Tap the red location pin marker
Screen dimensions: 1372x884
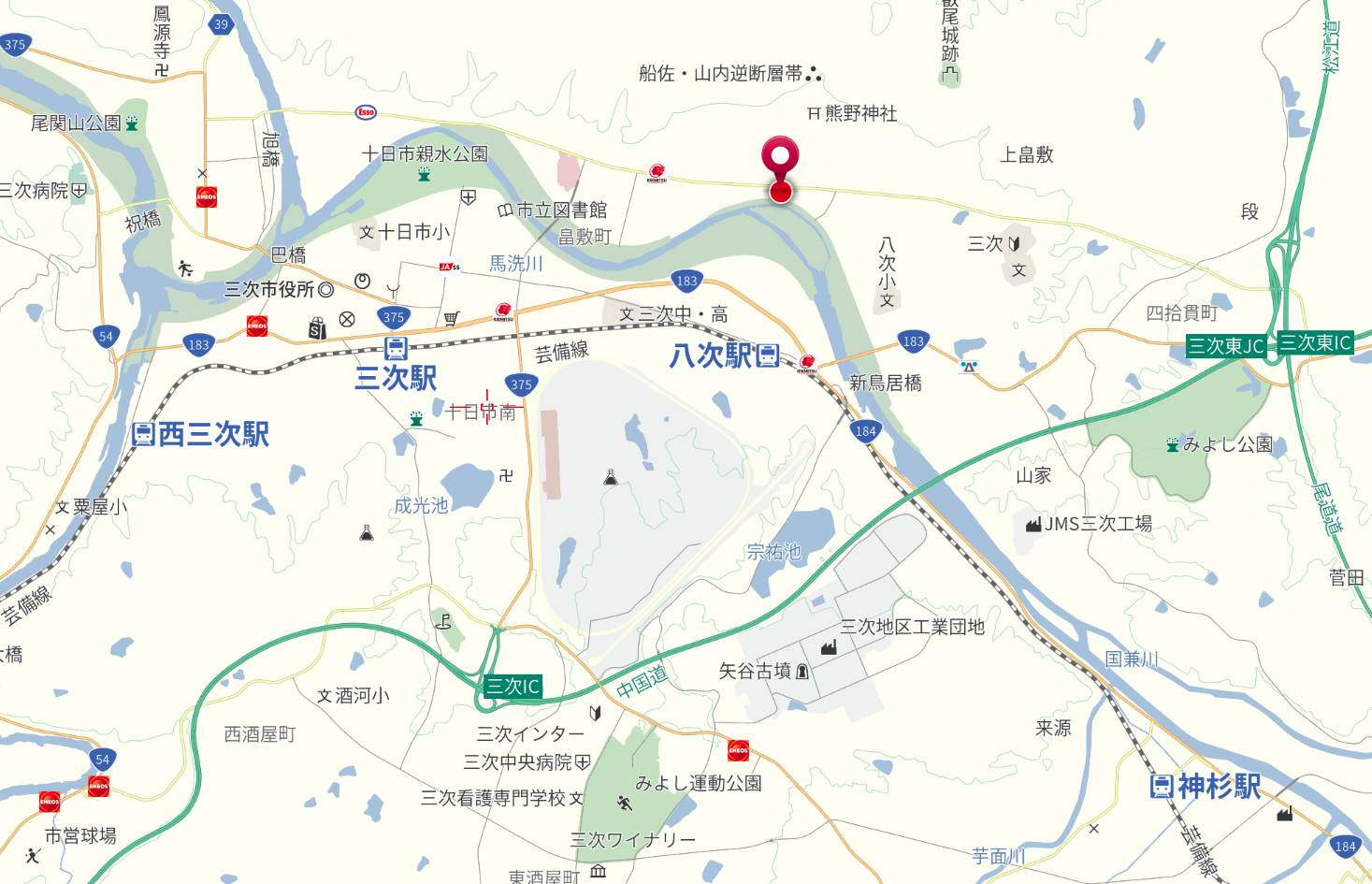(x=780, y=159)
